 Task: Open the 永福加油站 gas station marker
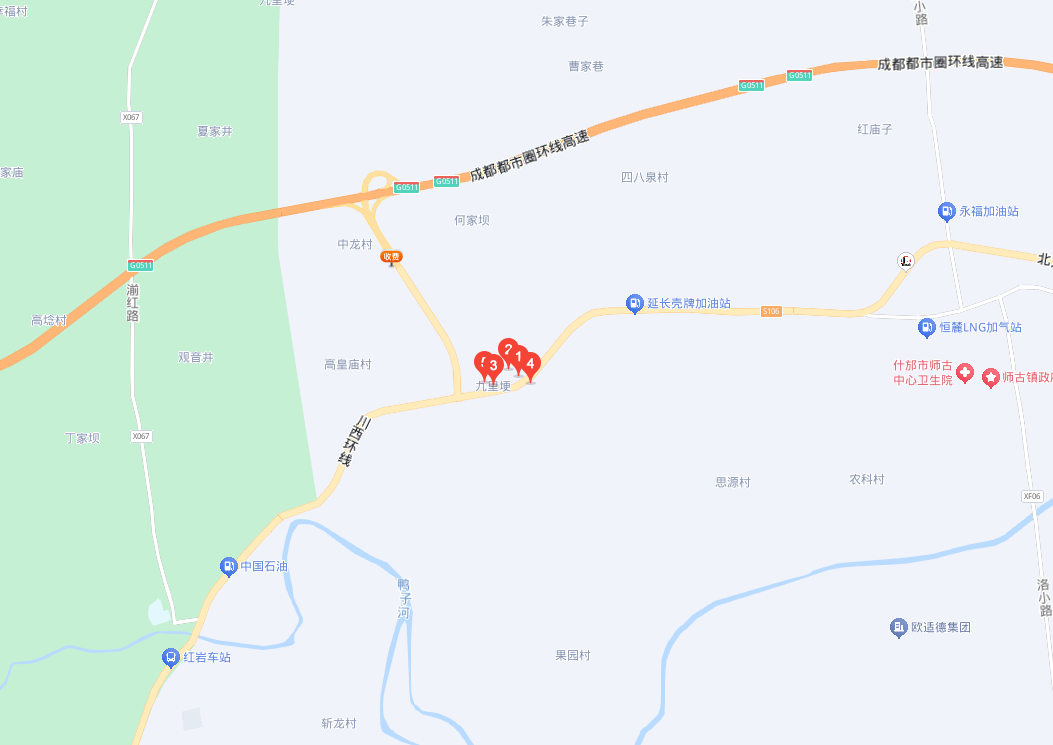tap(946, 211)
